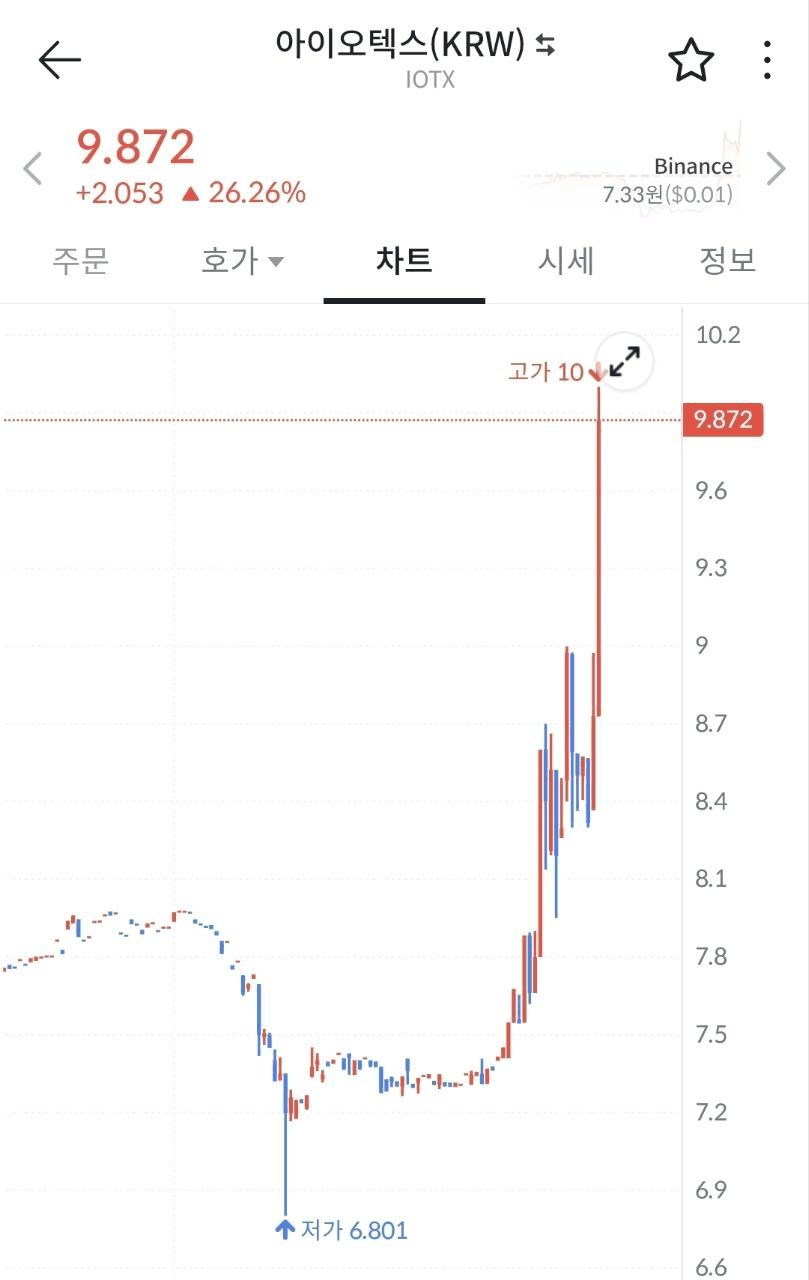Switch market using the swap arrows by the title
The width and height of the screenshot is (809, 1280).
545,45
